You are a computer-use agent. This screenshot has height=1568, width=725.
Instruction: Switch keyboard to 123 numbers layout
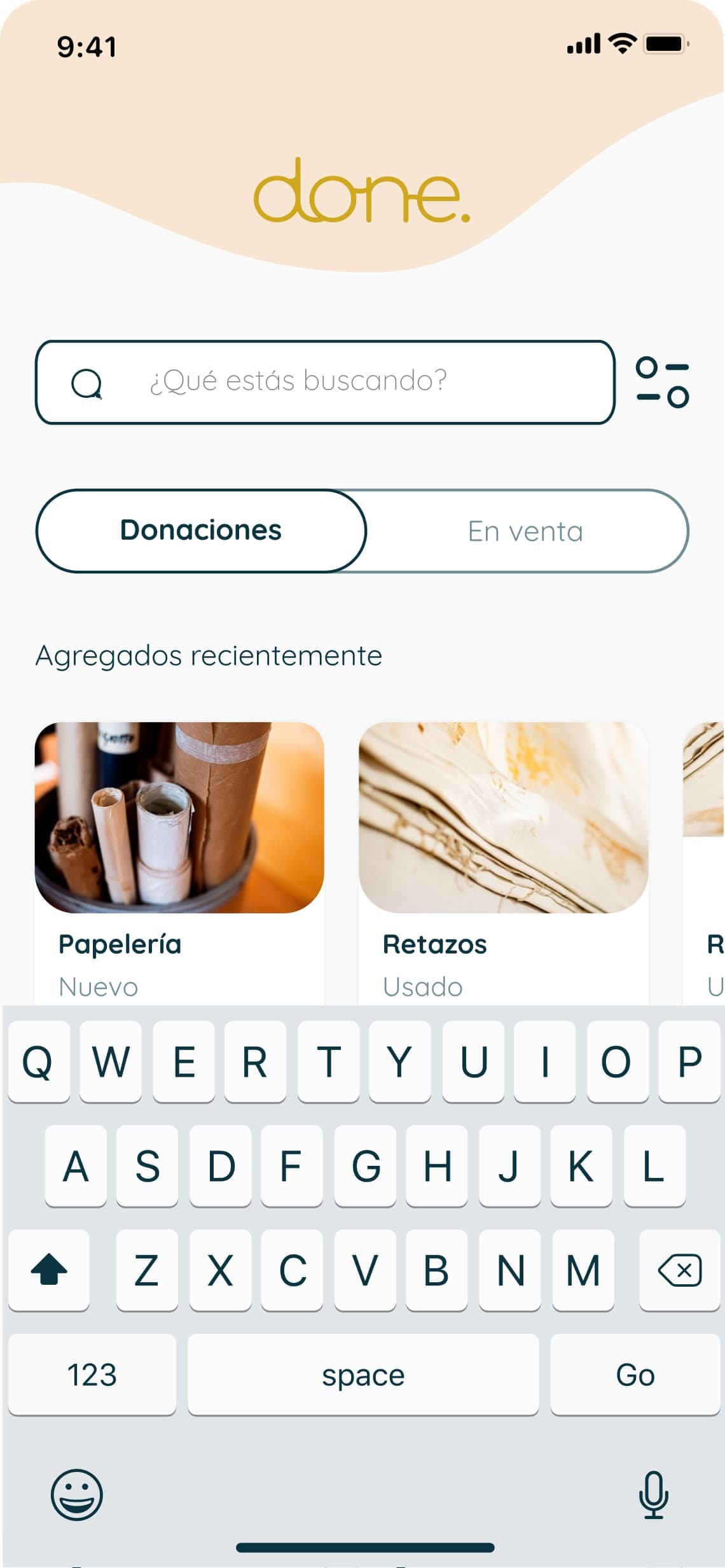[92, 1375]
